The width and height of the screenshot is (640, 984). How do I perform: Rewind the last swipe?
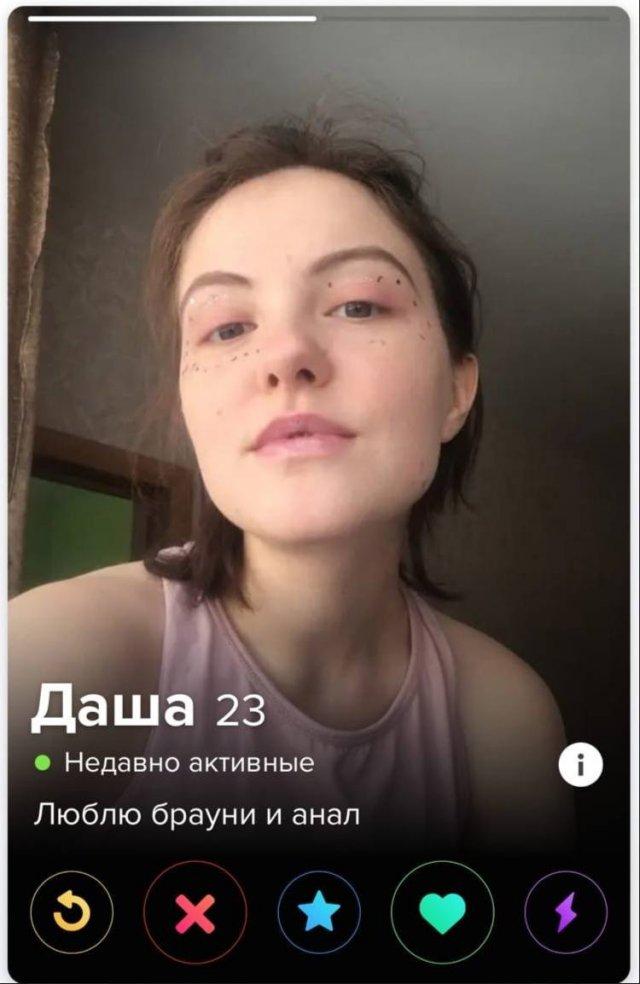point(72,912)
